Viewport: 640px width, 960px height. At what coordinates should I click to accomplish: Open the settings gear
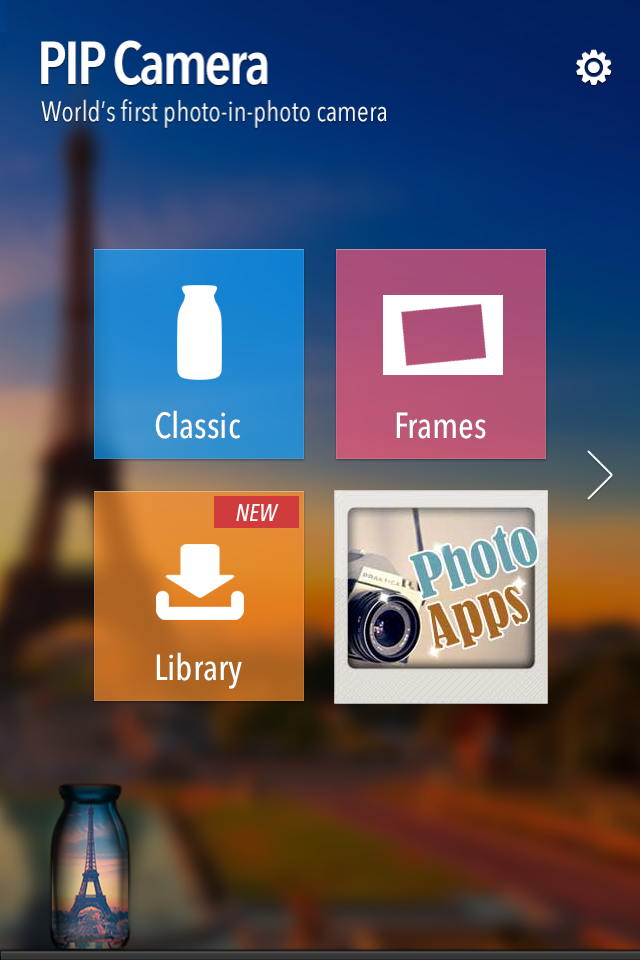click(593, 68)
